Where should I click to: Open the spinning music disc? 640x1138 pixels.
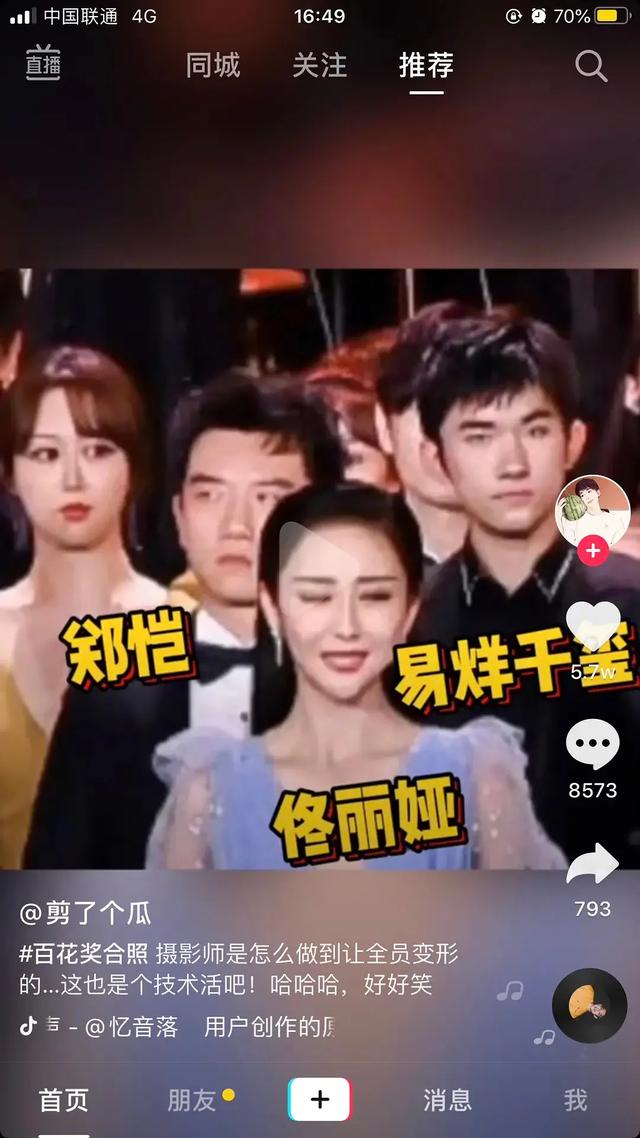click(x=589, y=1005)
